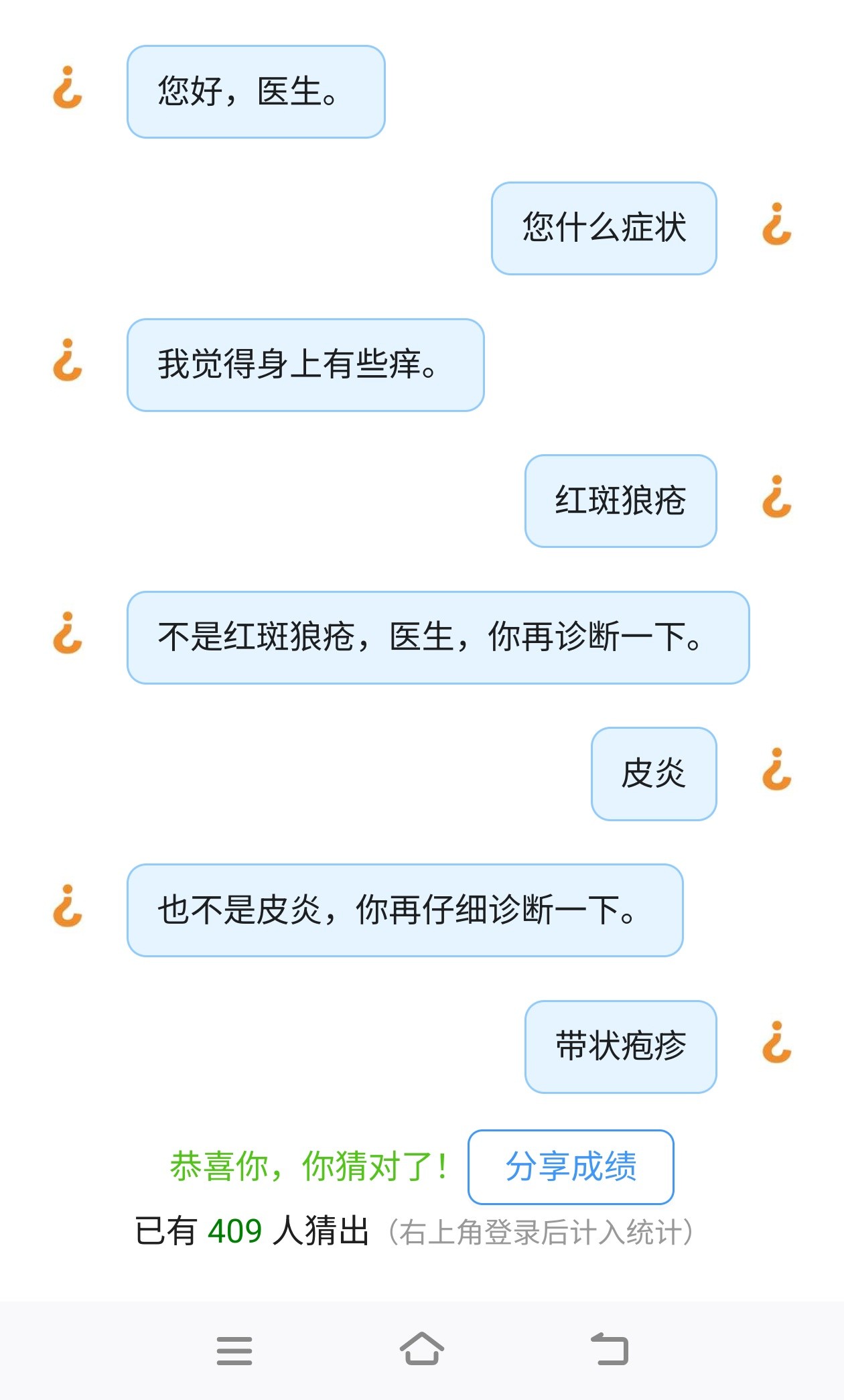Tap the 分享成绩 share score button
This screenshot has width=844, height=1400.
click(x=571, y=1166)
